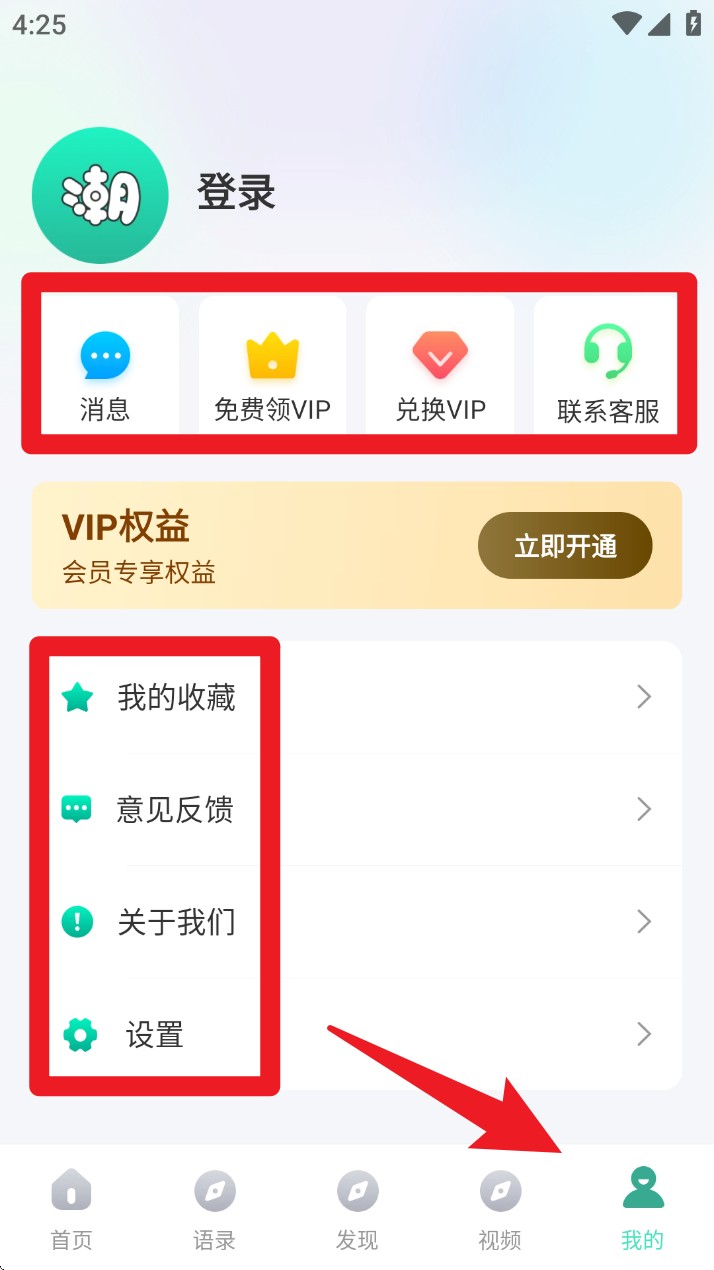Screen dimensions: 714x1270
Task: Switch to 首页 tab
Action: pyautogui.click(x=71, y=1209)
